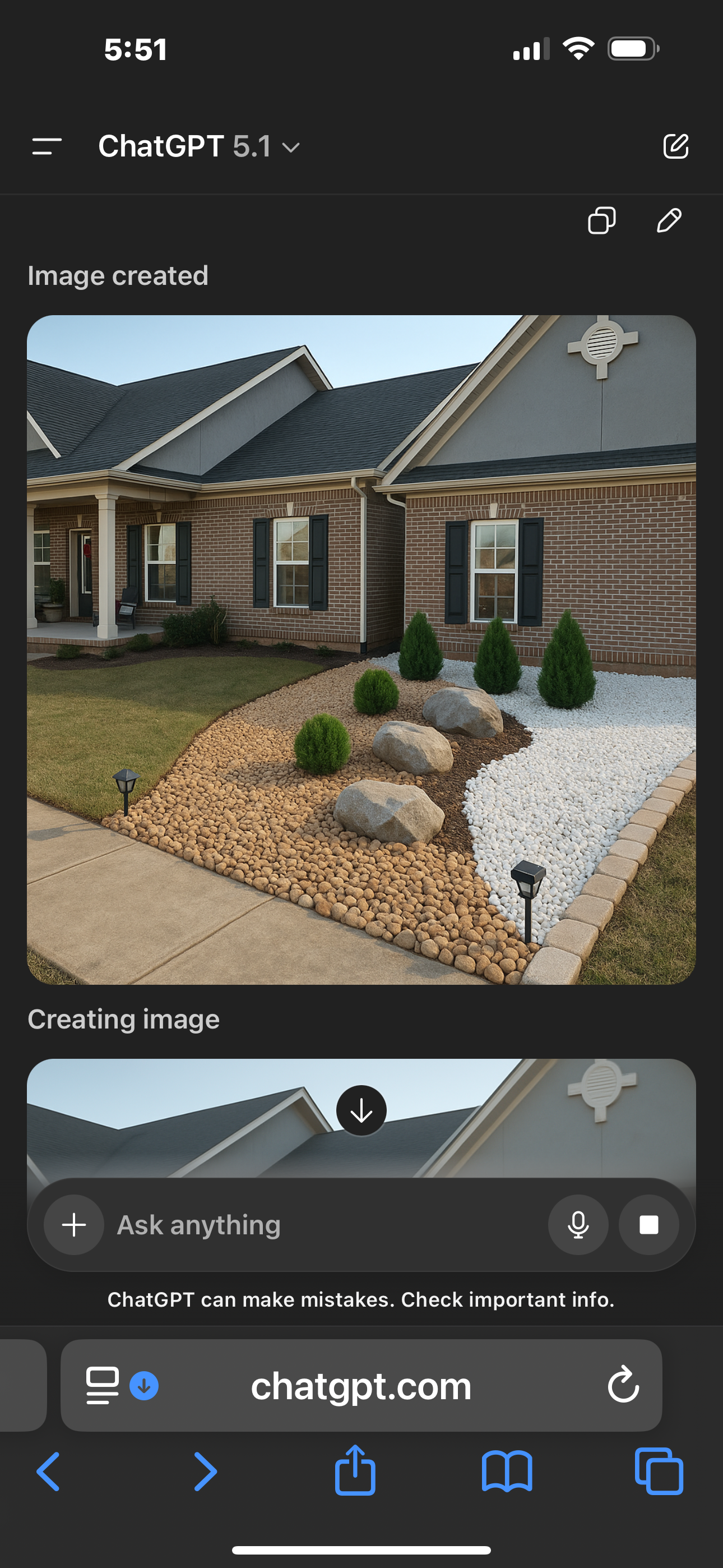
Task: Go back to the previous page
Action: (x=48, y=1472)
